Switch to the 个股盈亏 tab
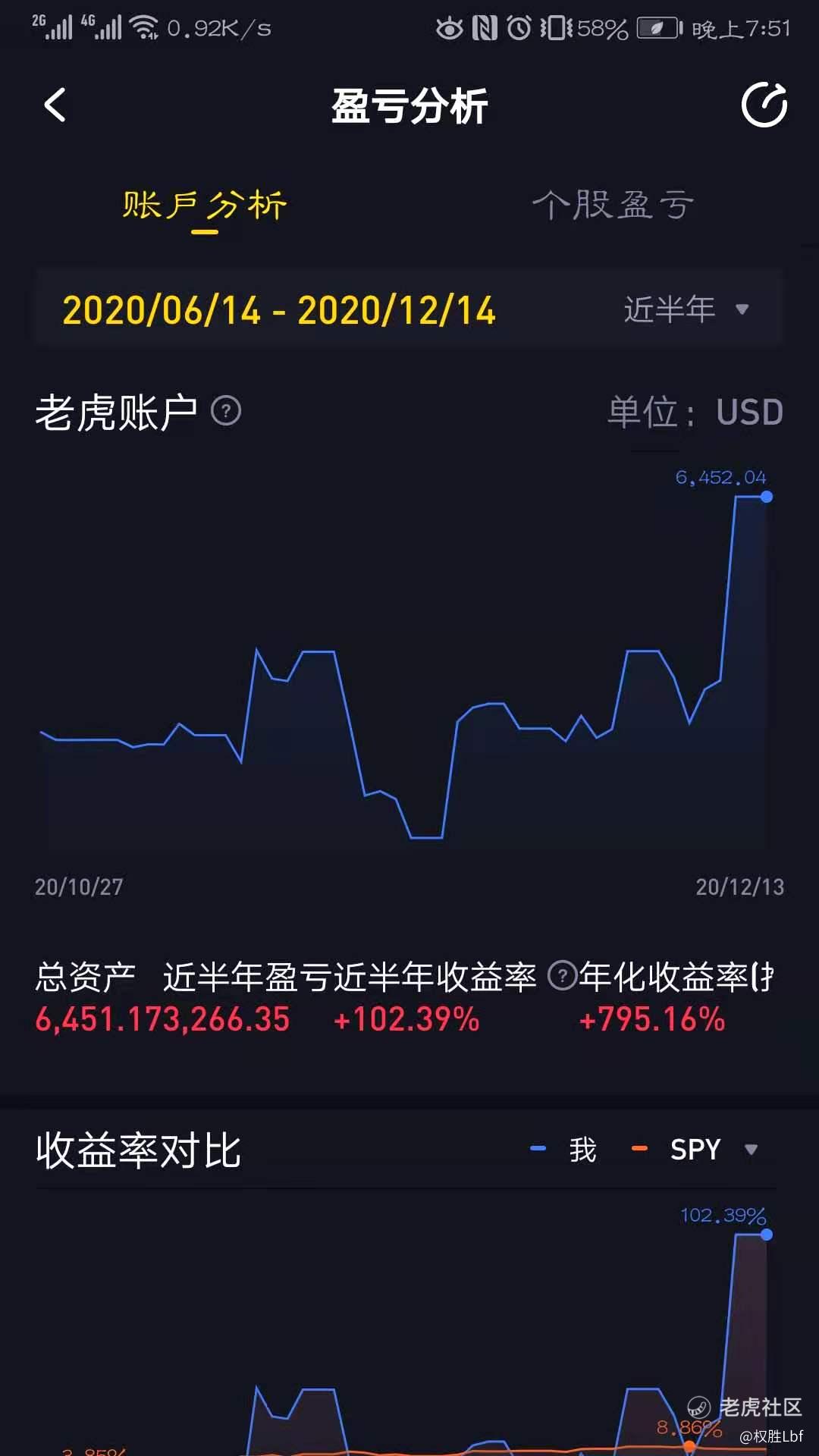Viewport: 819px width, 1456px height. (x=613, y=205)
